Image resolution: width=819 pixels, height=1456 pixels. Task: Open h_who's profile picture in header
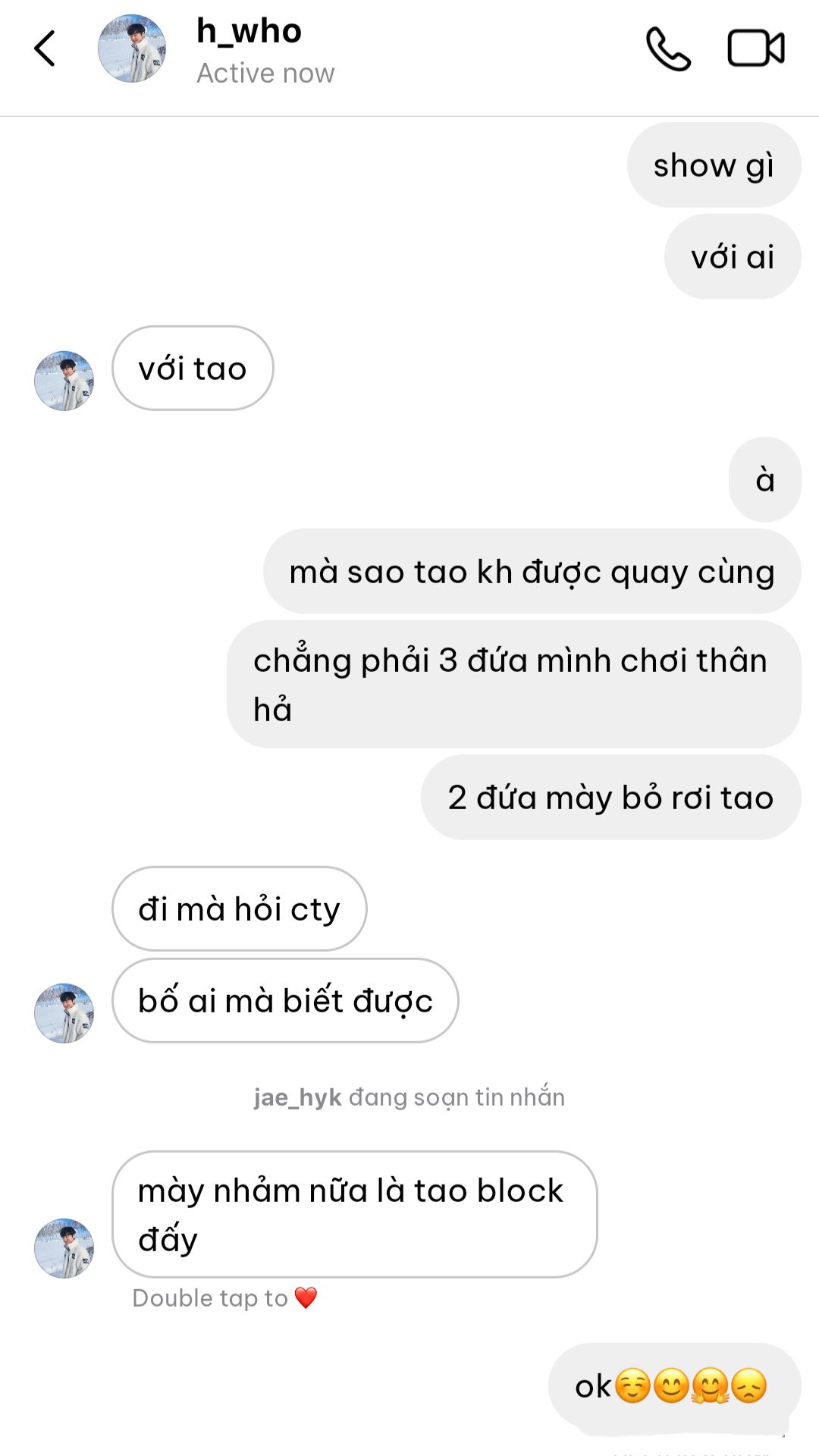point(132,49)
